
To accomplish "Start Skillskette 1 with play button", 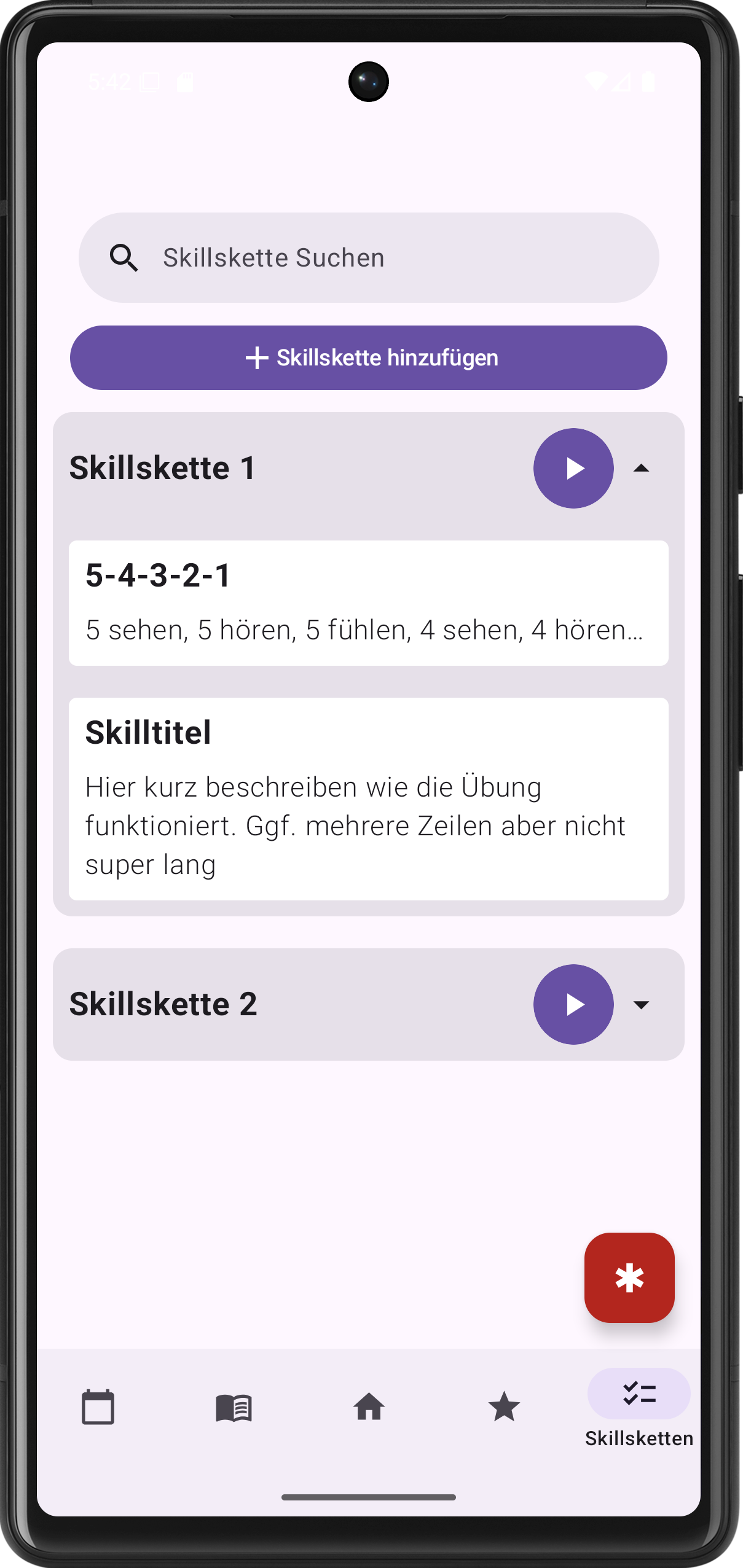I will [573, 468].
